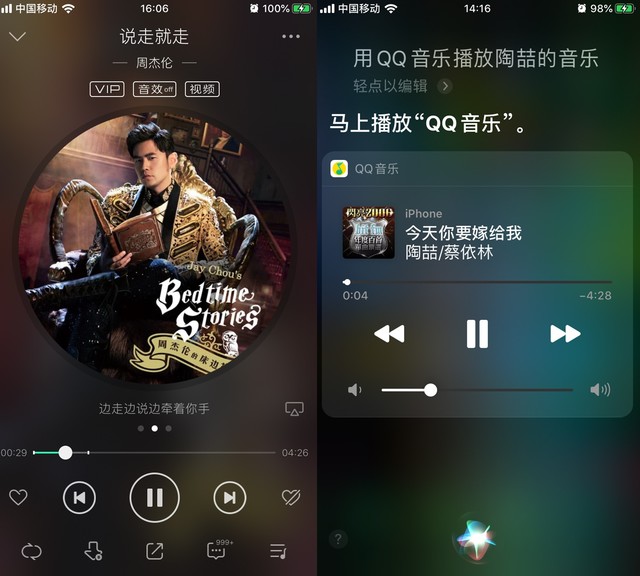Viewport: 640px width, 576px height.
Task: Rewind 今天你要嫁给我 in the Siri card
Action: tap(389, 334)
